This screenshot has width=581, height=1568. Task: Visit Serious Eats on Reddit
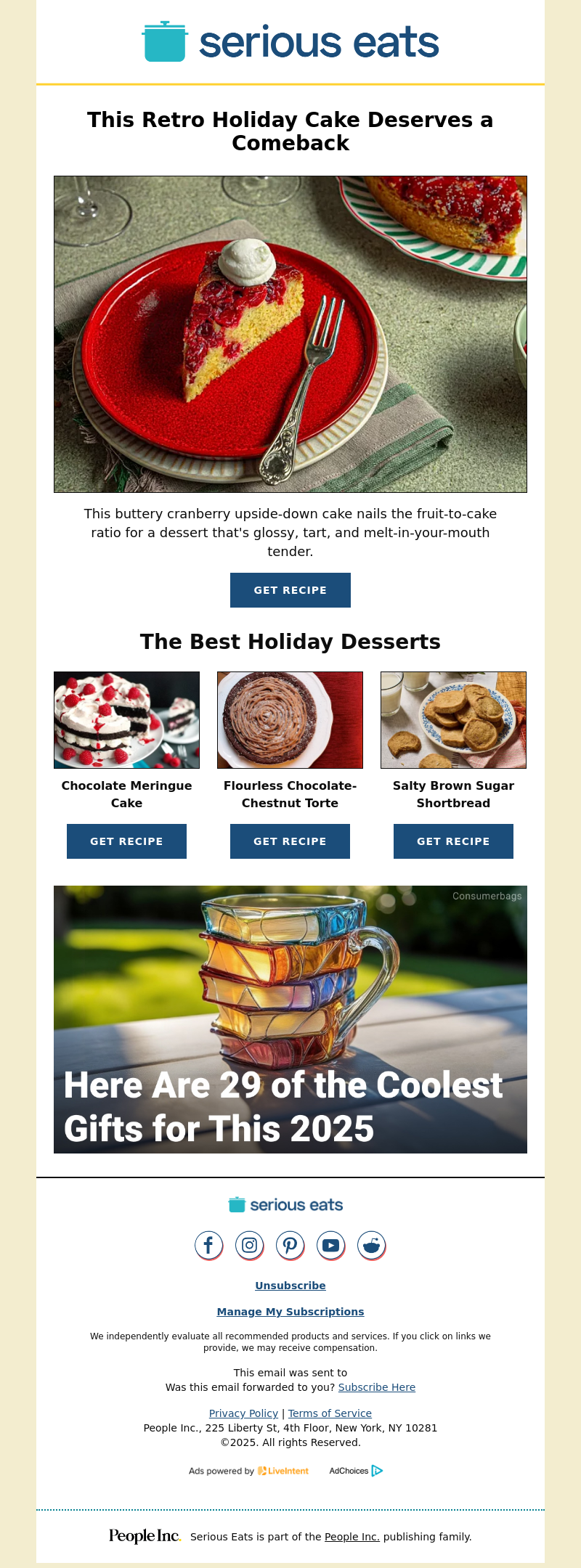tap(371, 1246)
